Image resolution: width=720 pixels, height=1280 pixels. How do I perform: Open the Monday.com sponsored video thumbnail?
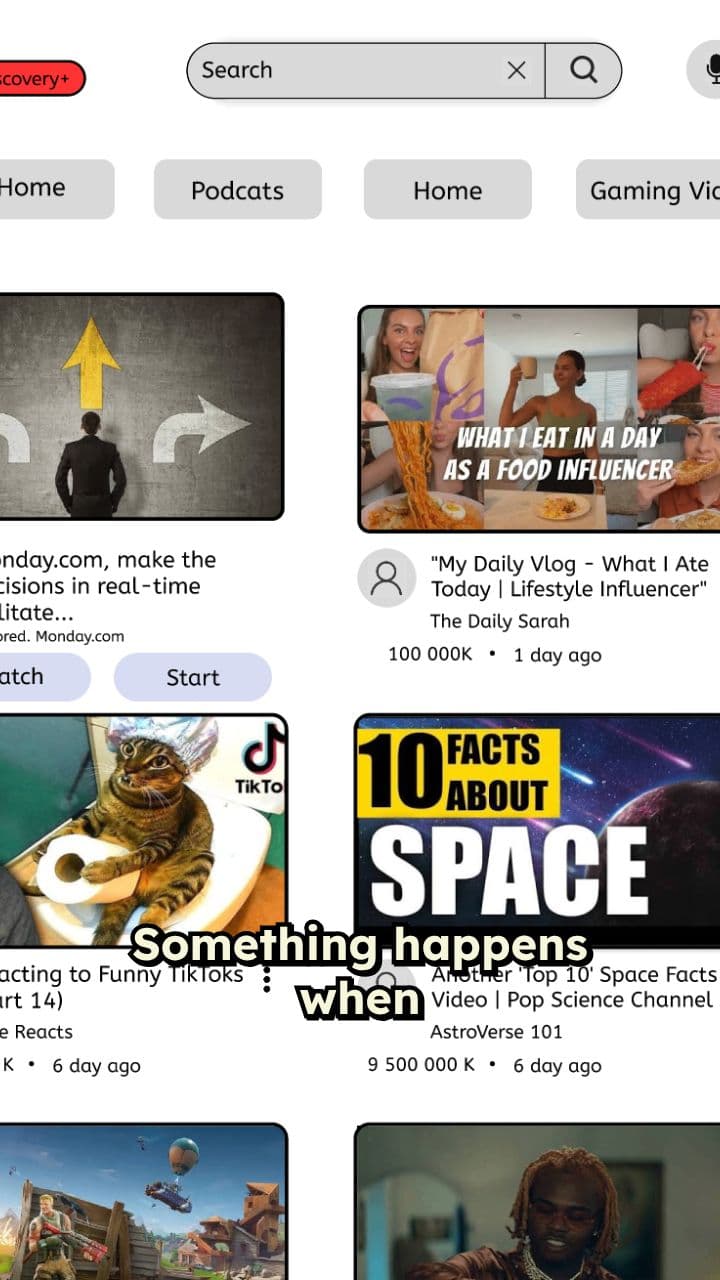pos(140,406)
